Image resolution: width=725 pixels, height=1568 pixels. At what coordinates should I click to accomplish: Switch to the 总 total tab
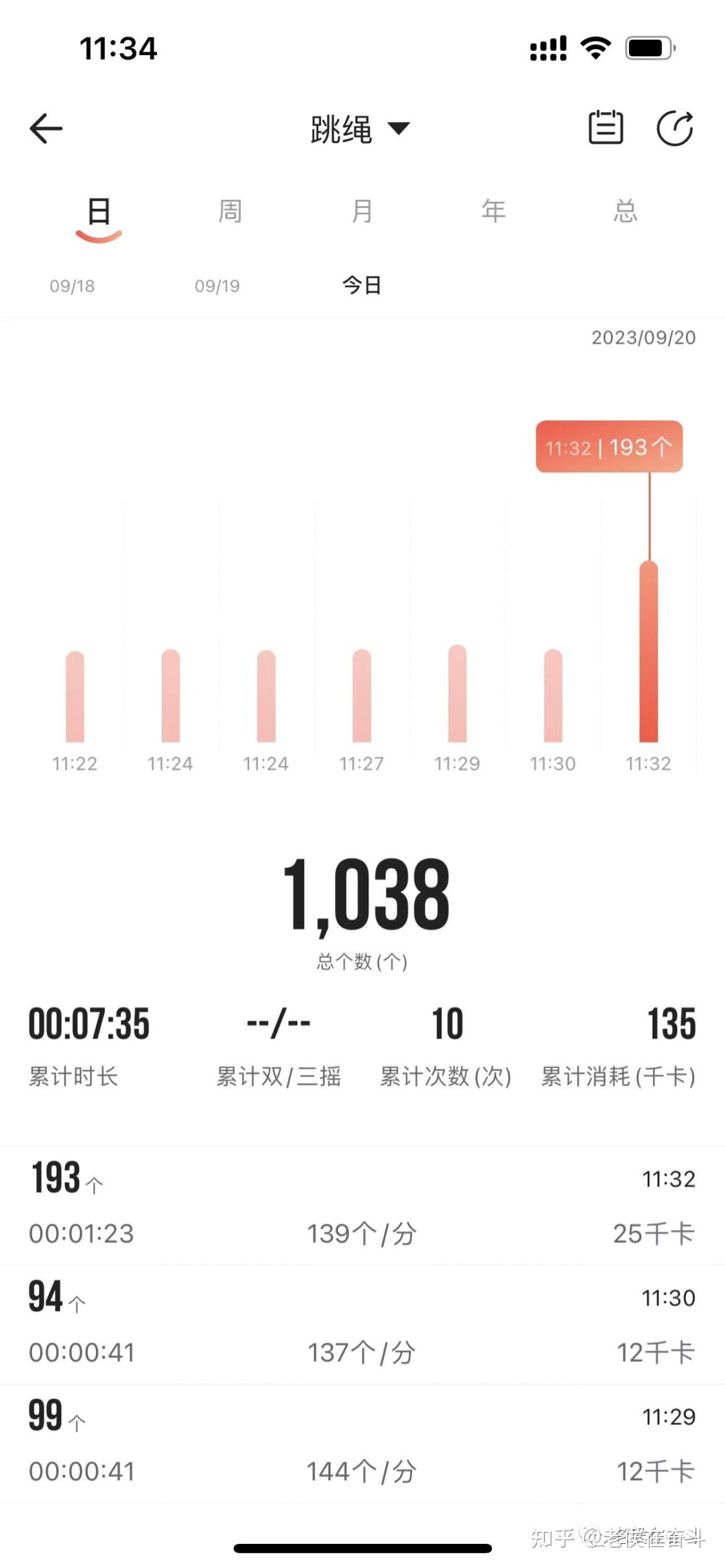click(x=625, y=211)
